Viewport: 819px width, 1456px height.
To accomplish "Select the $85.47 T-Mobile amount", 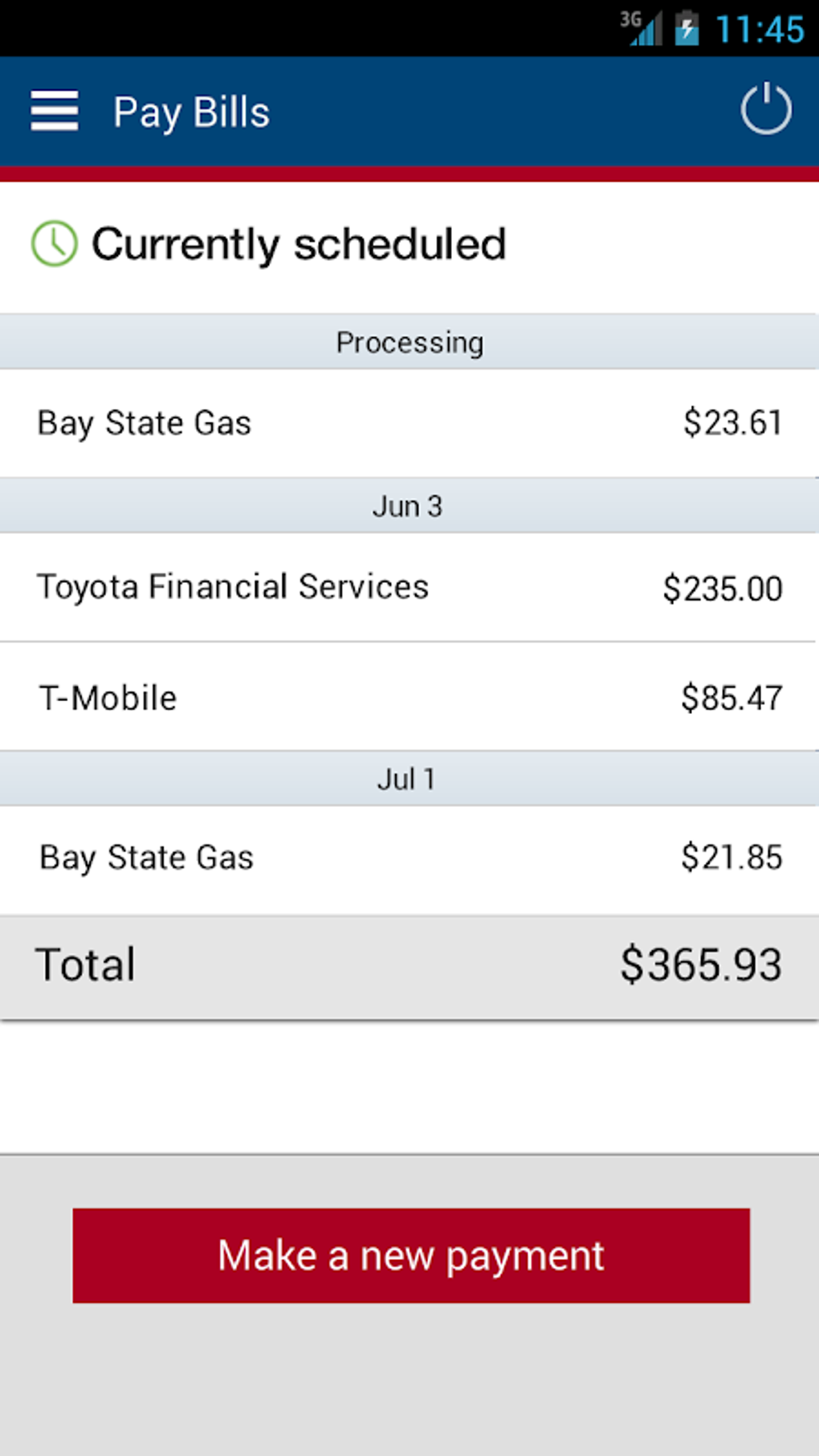I will coord(731,697).
